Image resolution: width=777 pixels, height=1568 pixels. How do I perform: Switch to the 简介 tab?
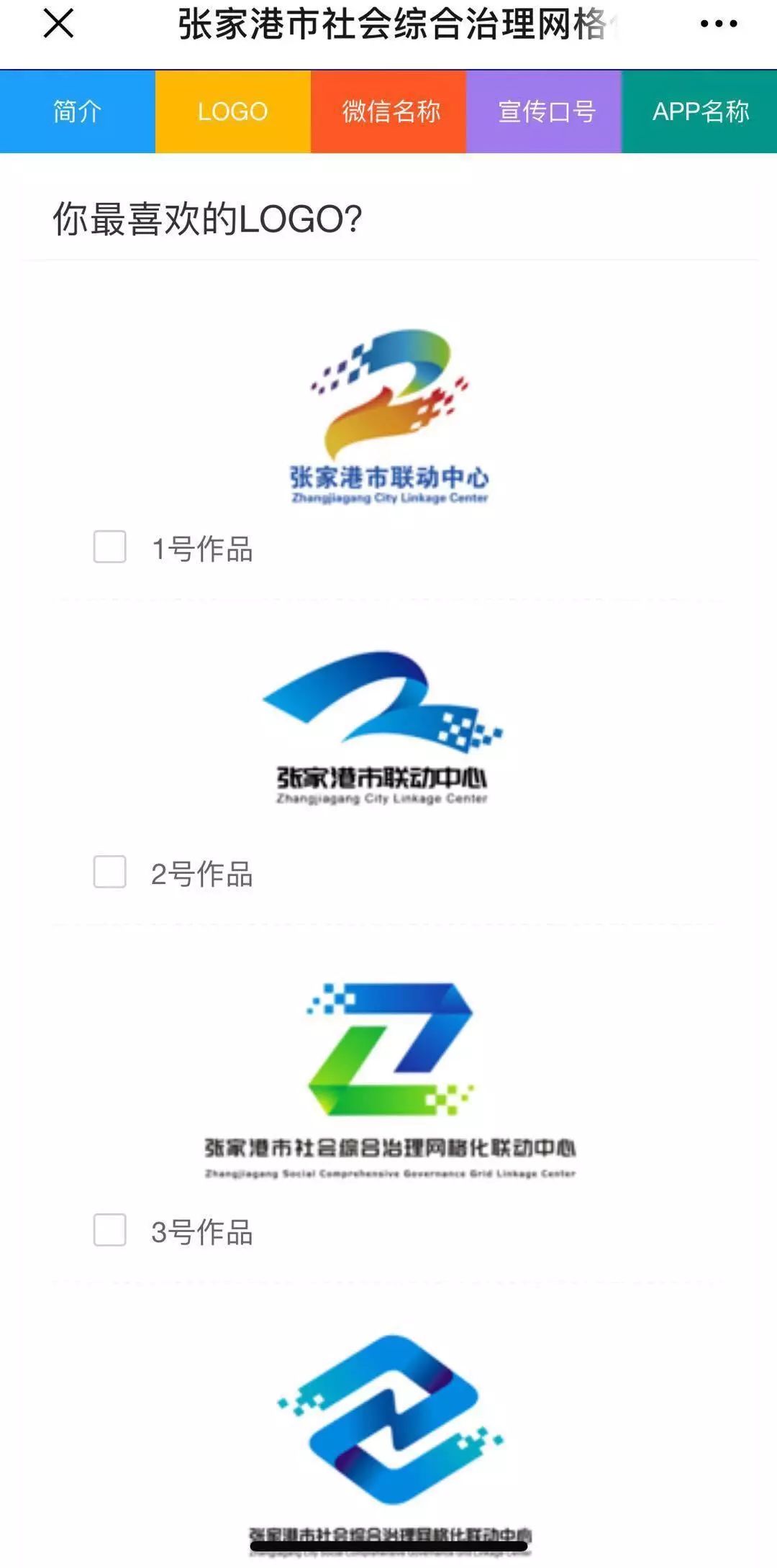tap(78, 111)
